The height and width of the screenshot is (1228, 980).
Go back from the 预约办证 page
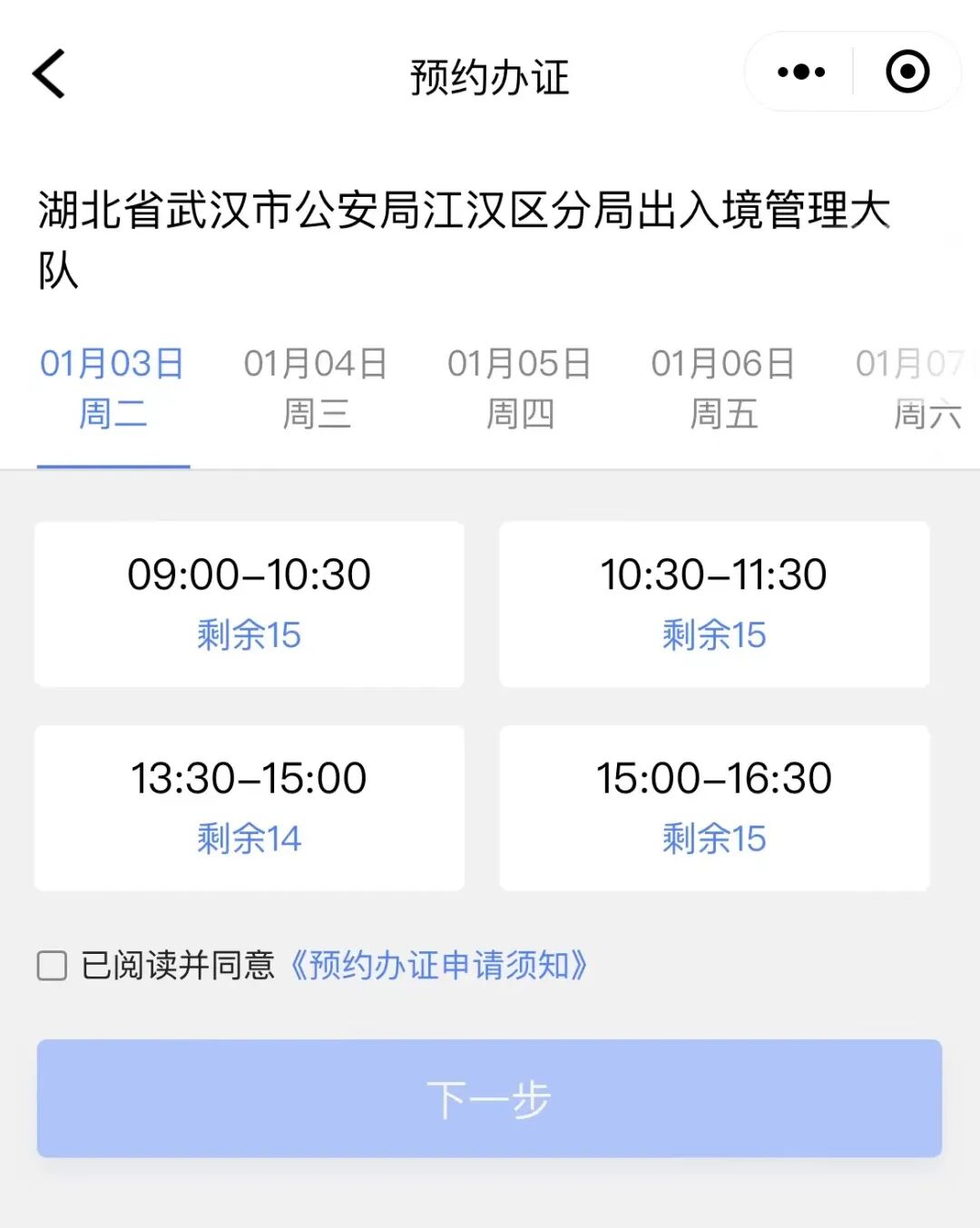[50, 74]
